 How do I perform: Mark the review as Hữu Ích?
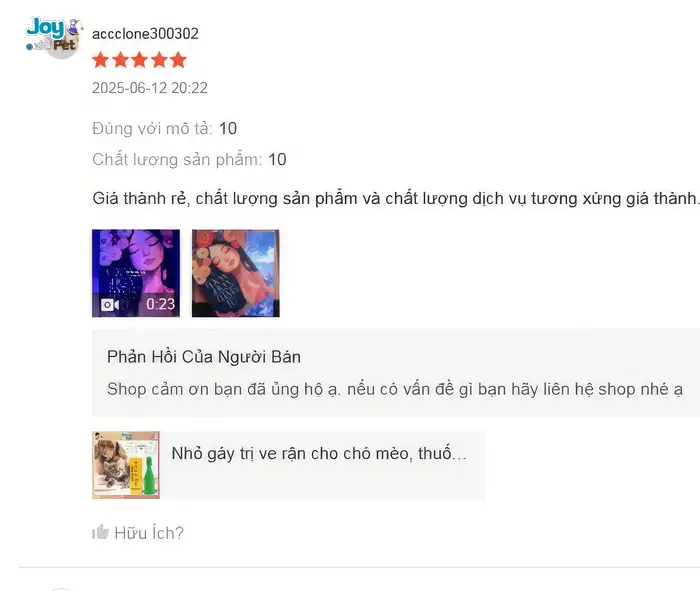click(138, 533)
